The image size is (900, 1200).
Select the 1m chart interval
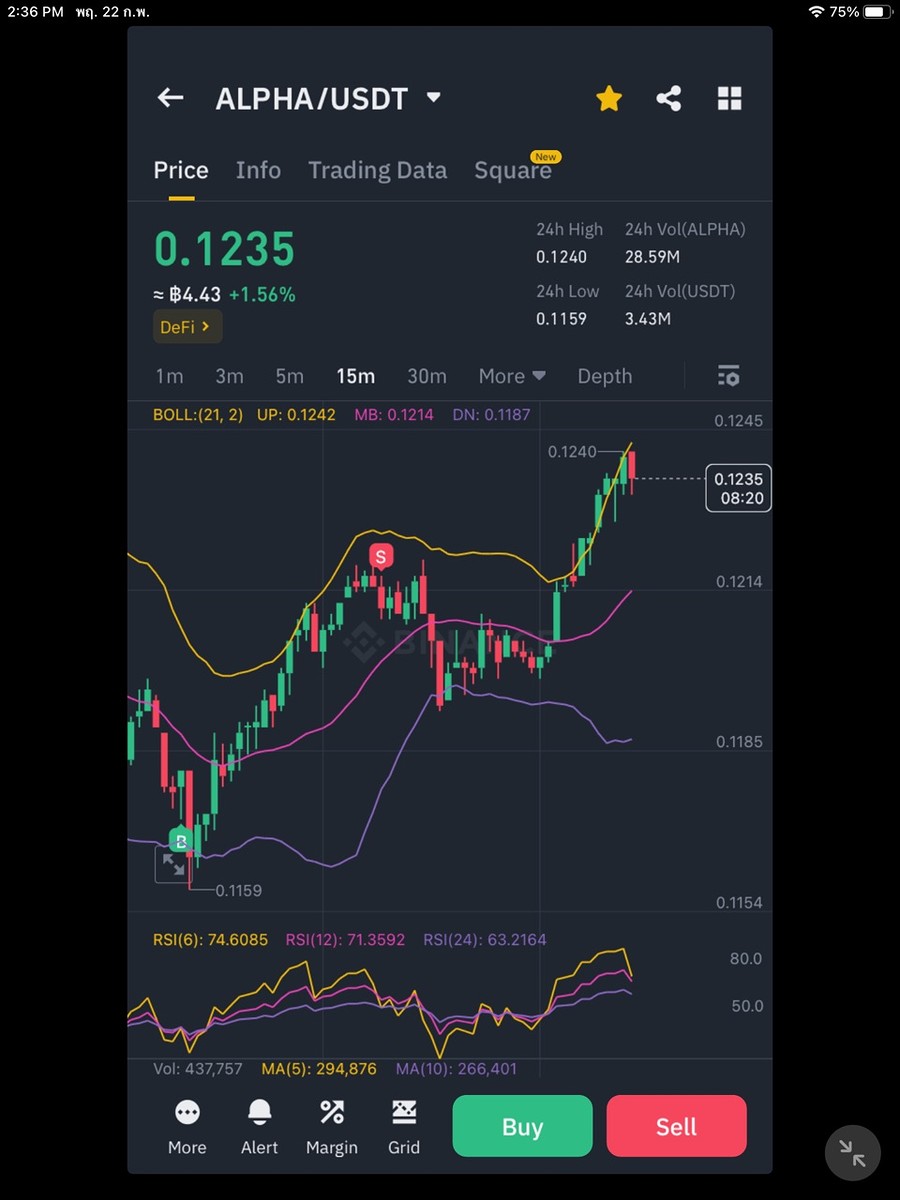click(169, 376)
